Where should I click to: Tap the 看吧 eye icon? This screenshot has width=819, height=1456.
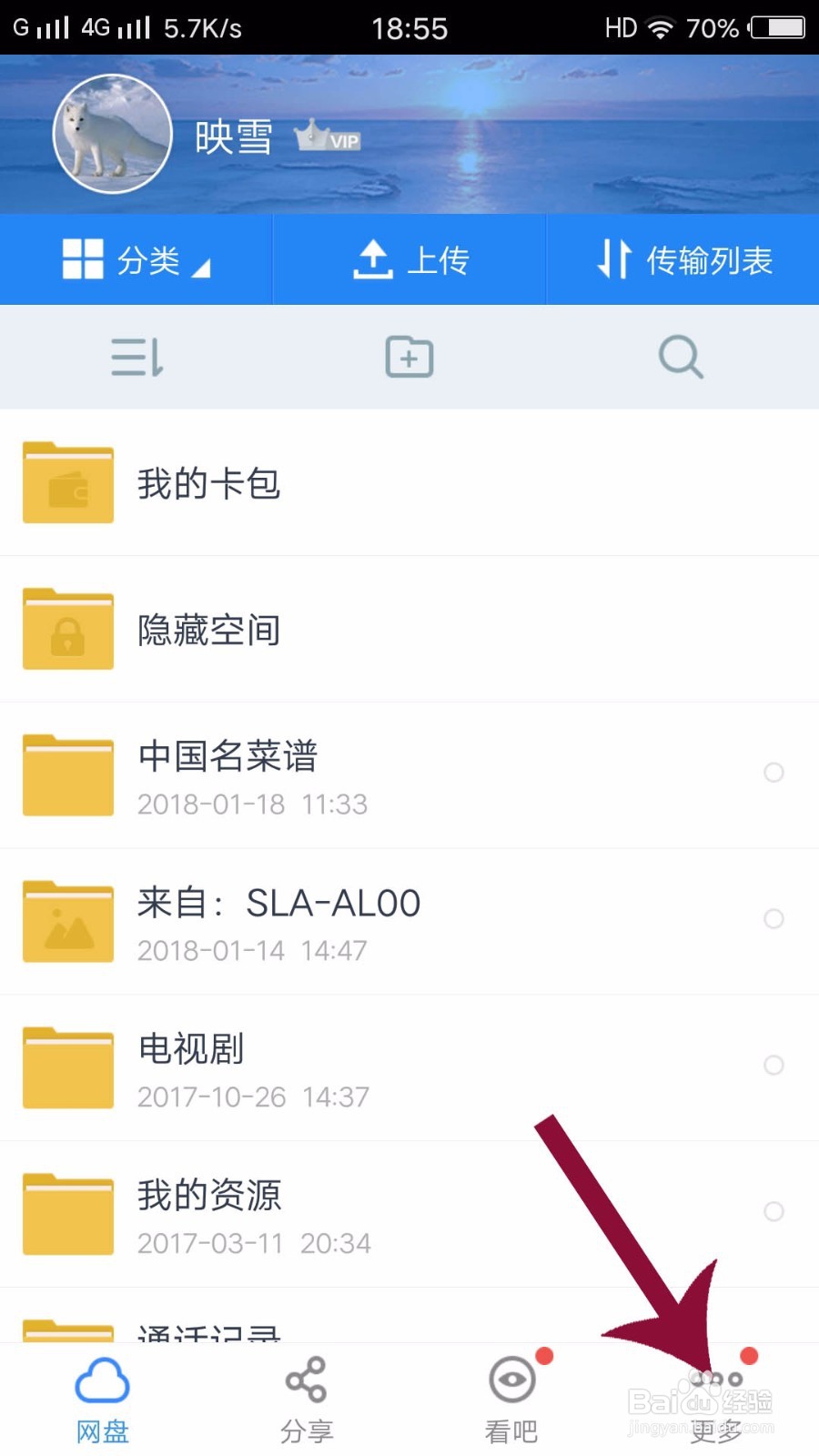(x=511, y=1380)
